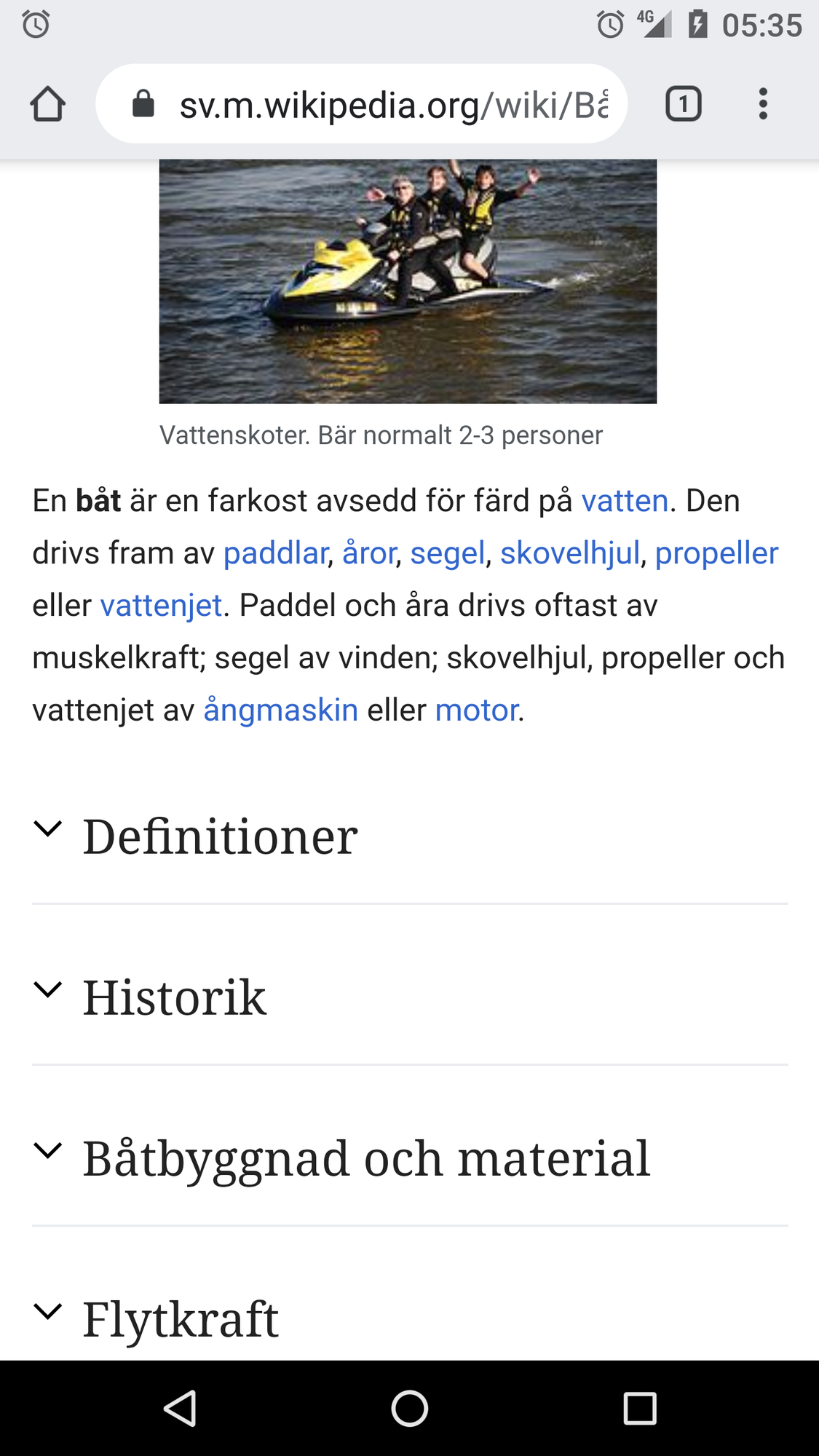Tap the URL address bar
The height and width of the screenshot is (1456, 819).
pyautogui.click(x=379, y=104)
